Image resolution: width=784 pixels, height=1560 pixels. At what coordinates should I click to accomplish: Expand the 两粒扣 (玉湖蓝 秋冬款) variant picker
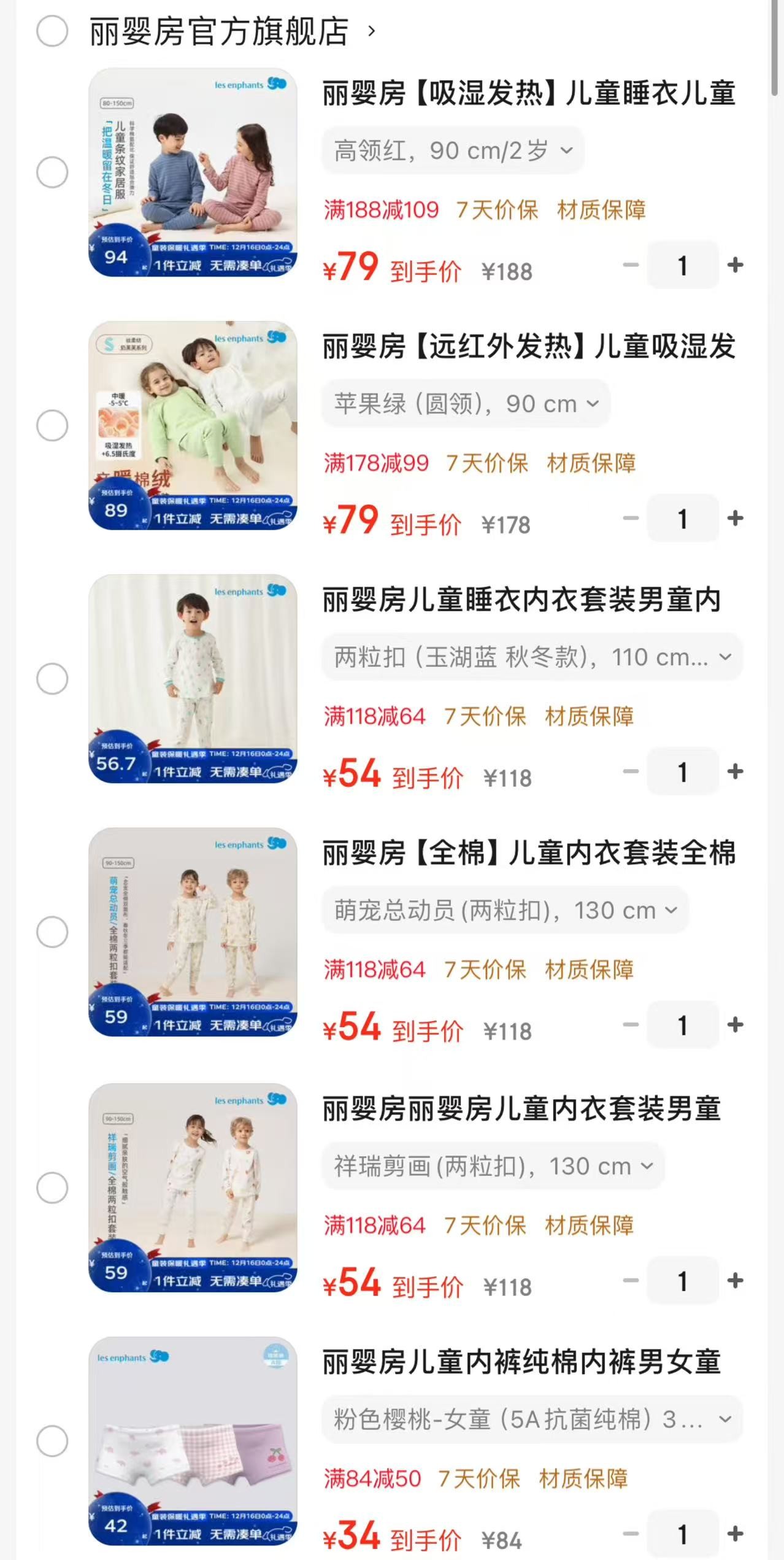[532, 657]
